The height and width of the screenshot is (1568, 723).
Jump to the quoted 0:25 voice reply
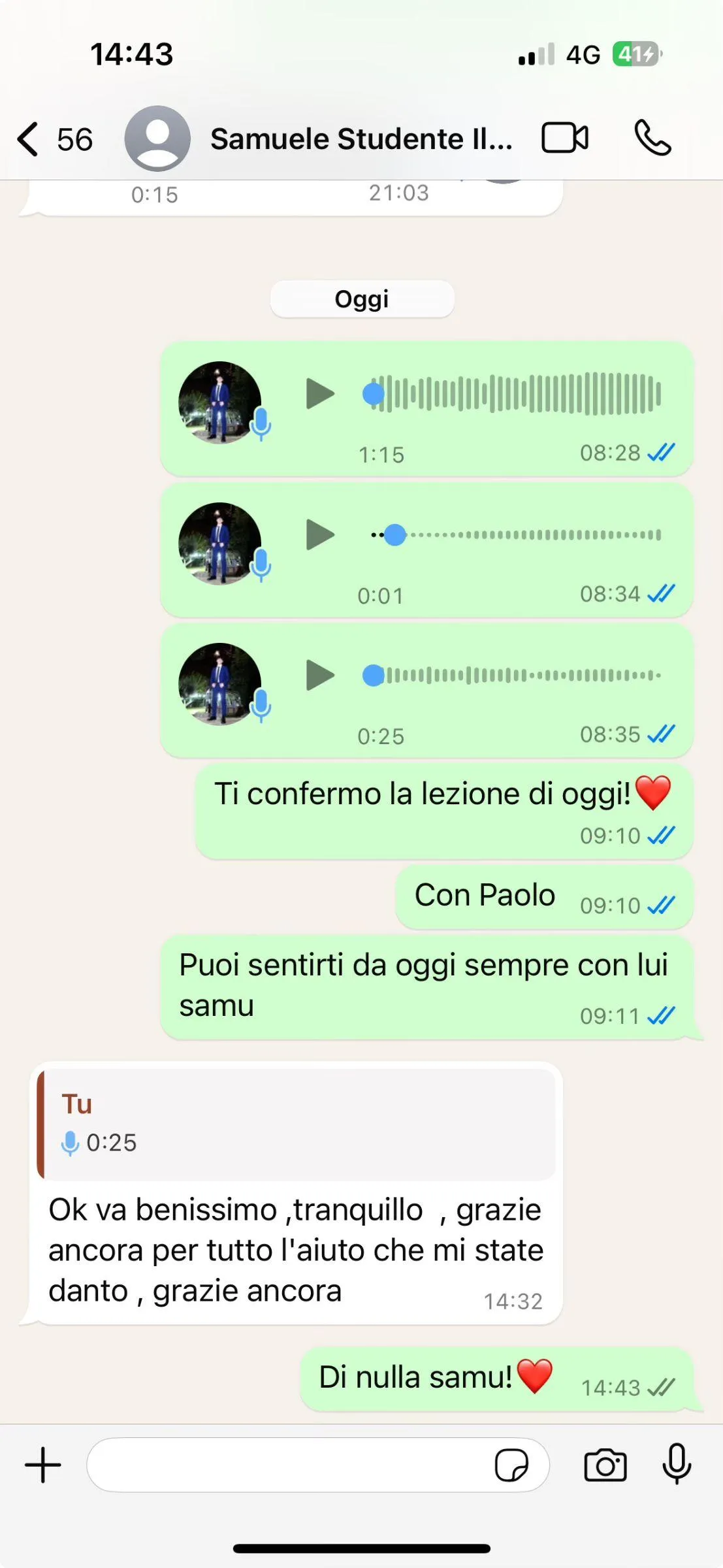pos(296,1124)
